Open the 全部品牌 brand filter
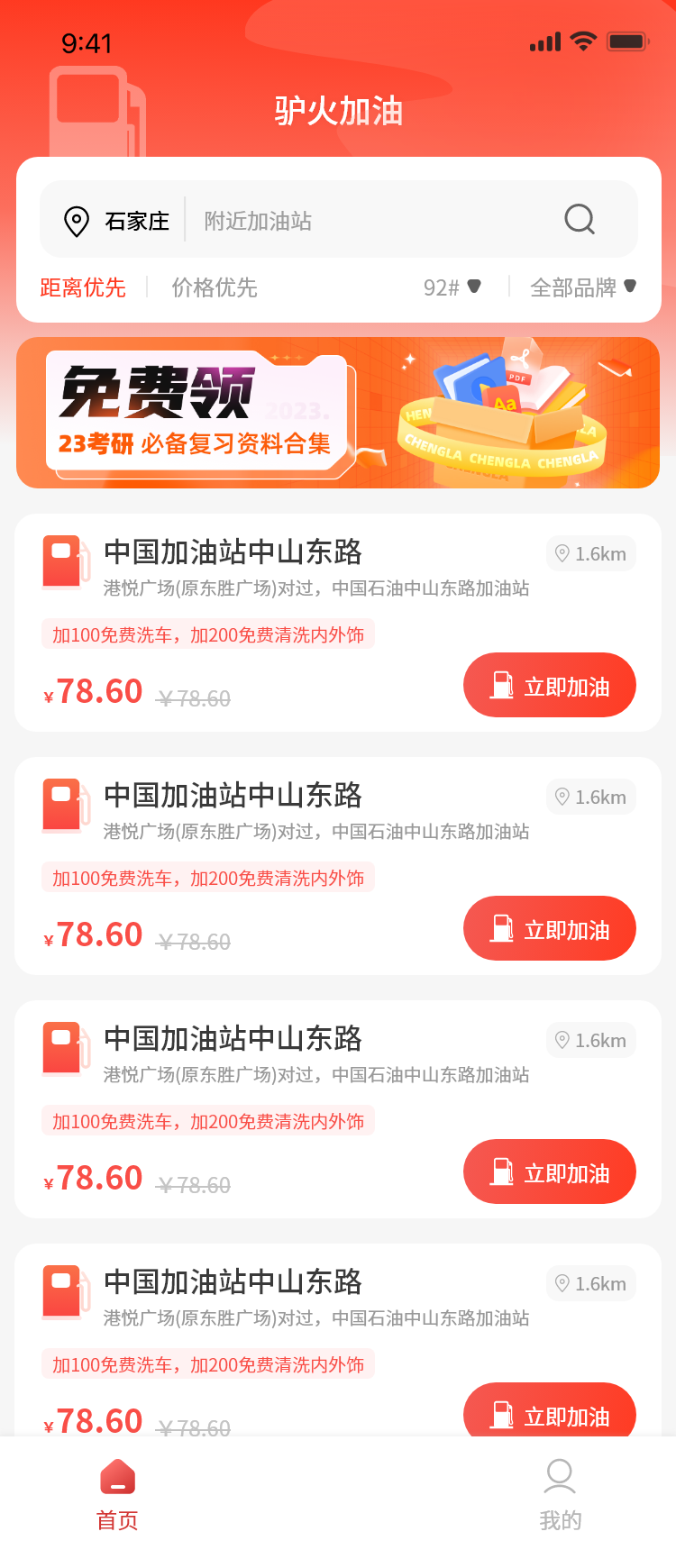 582,287
